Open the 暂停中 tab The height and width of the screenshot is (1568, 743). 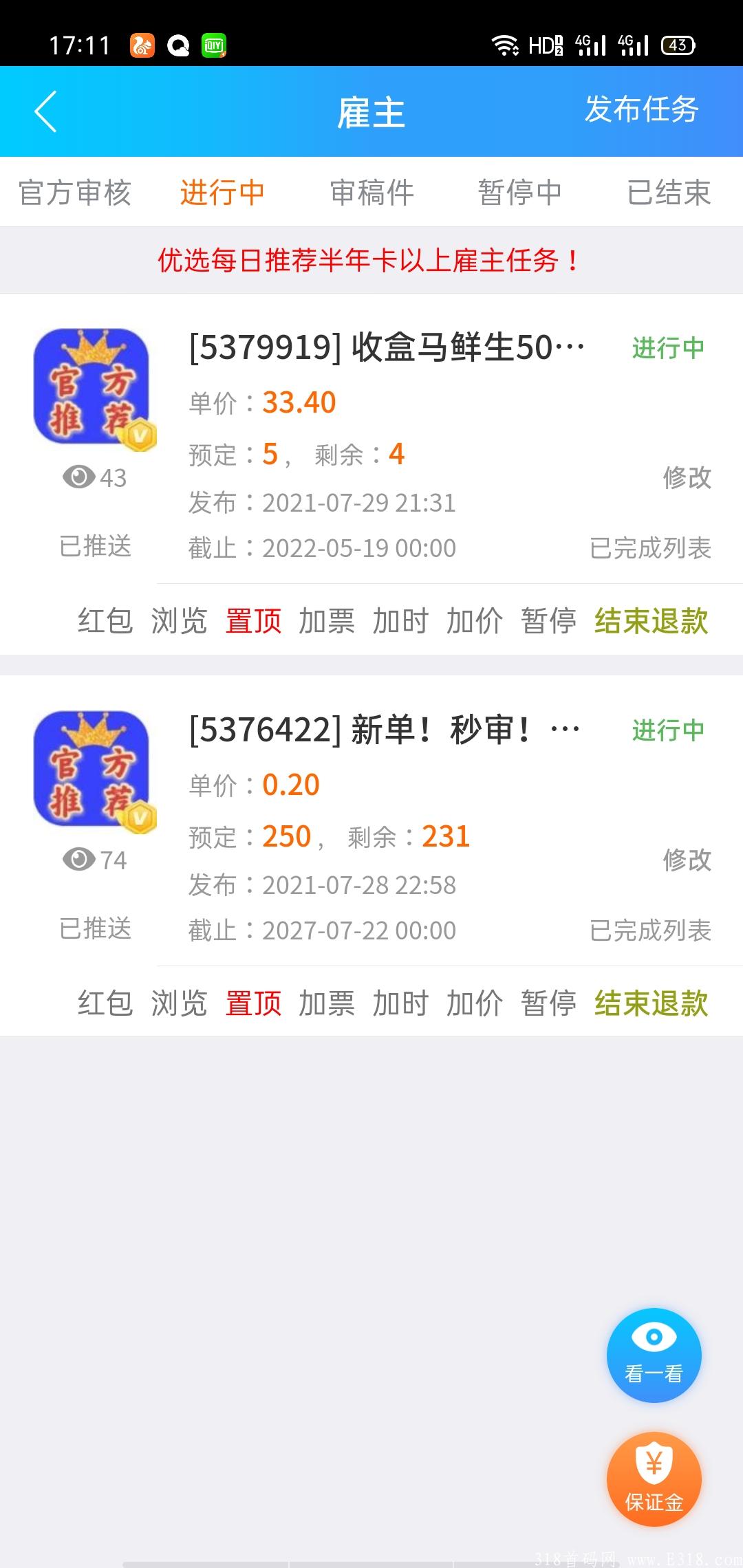tap(520, 193)
